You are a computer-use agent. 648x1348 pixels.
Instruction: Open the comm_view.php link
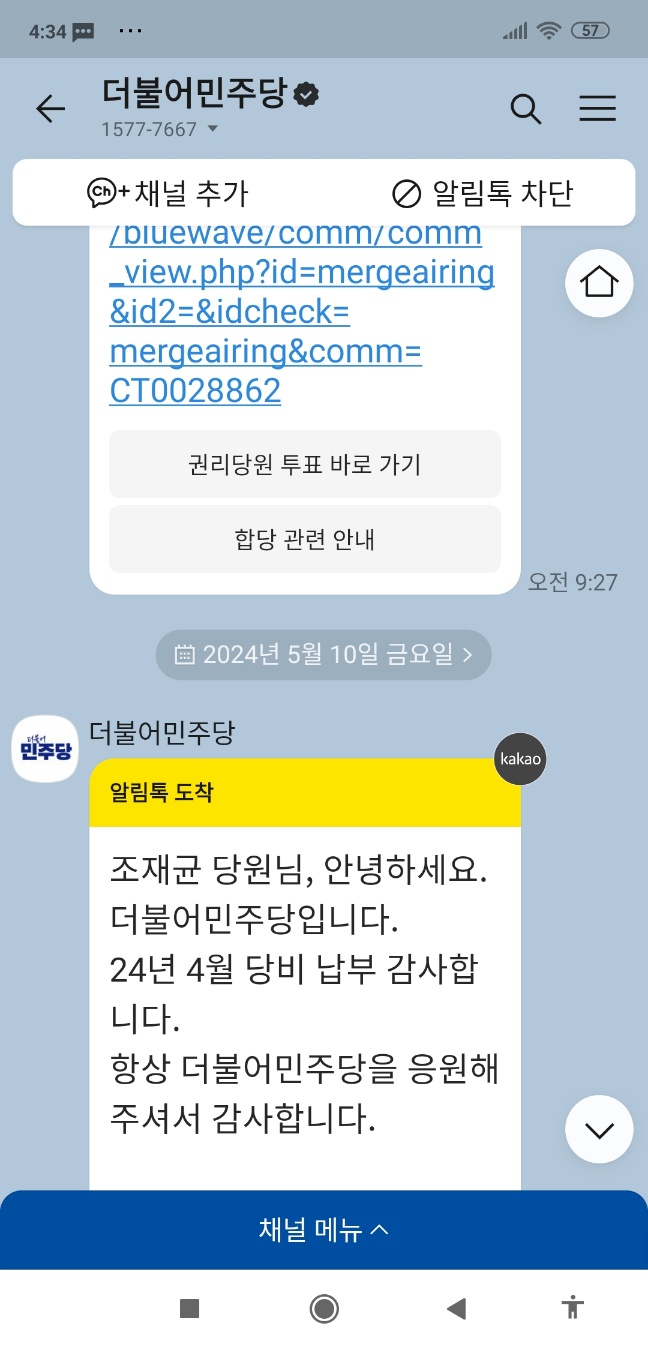pos(300,312)
